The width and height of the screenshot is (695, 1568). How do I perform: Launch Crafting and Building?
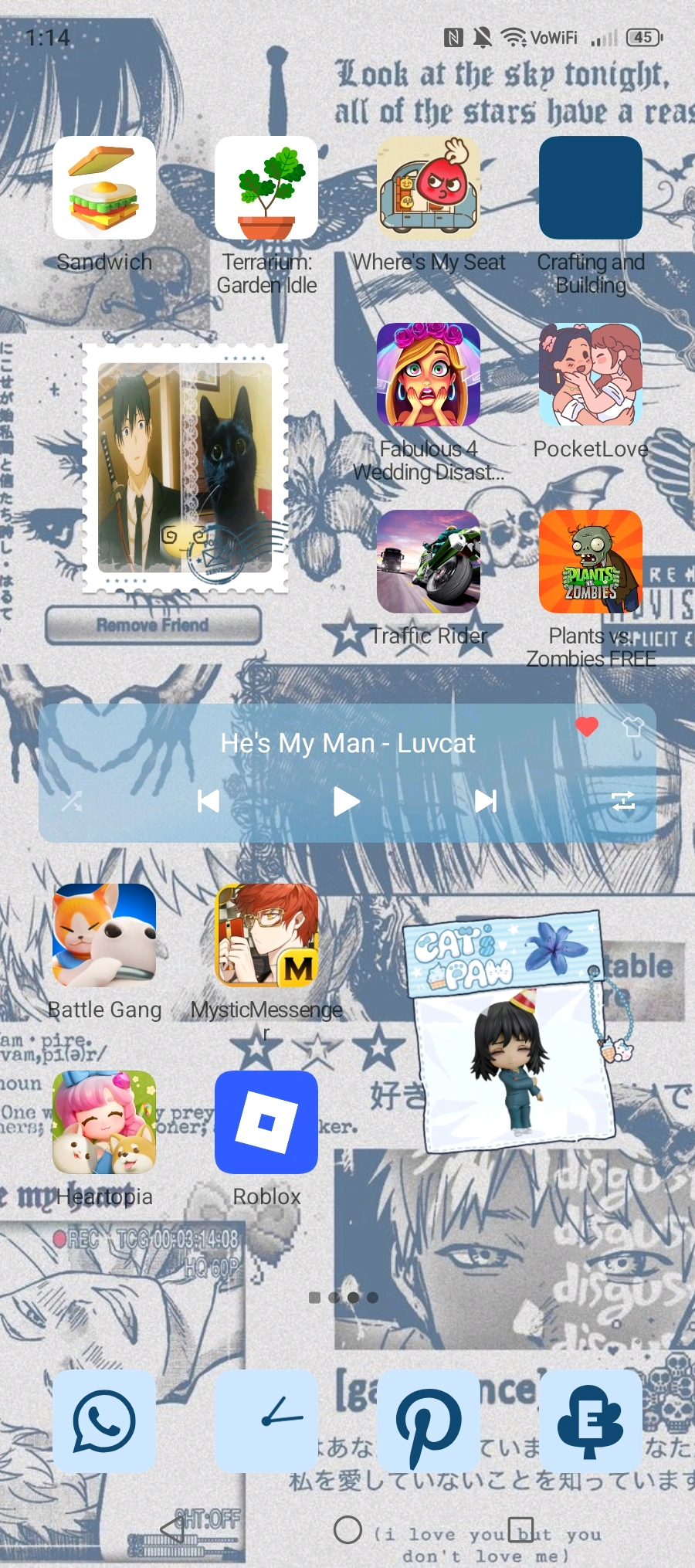coord(591,188)
